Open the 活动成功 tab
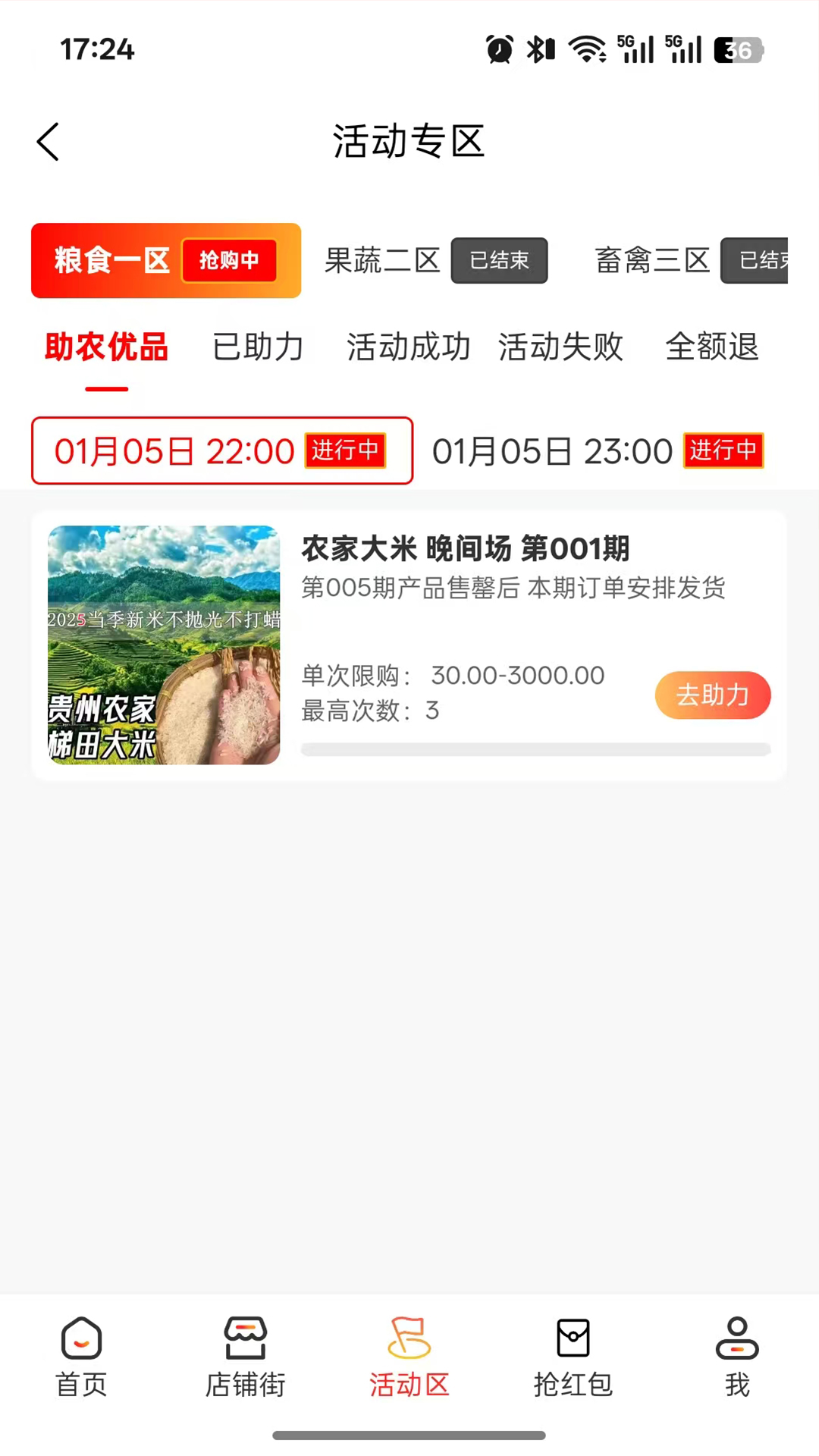The height and width of the screenshot is (1456, 819). coord(407,347)
